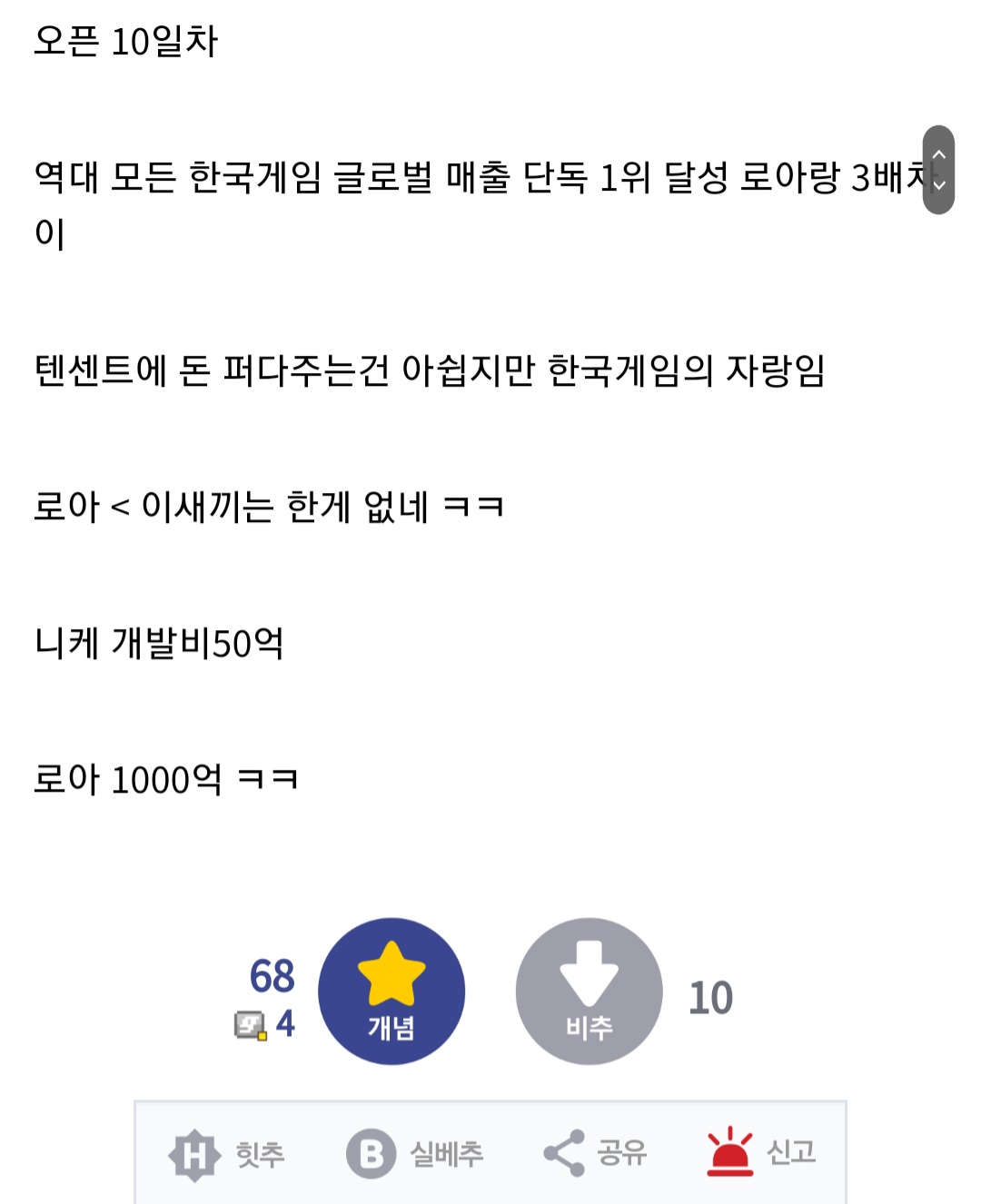Tap the 힛추 button
981x1204 pixels.
coord(227,1155)
